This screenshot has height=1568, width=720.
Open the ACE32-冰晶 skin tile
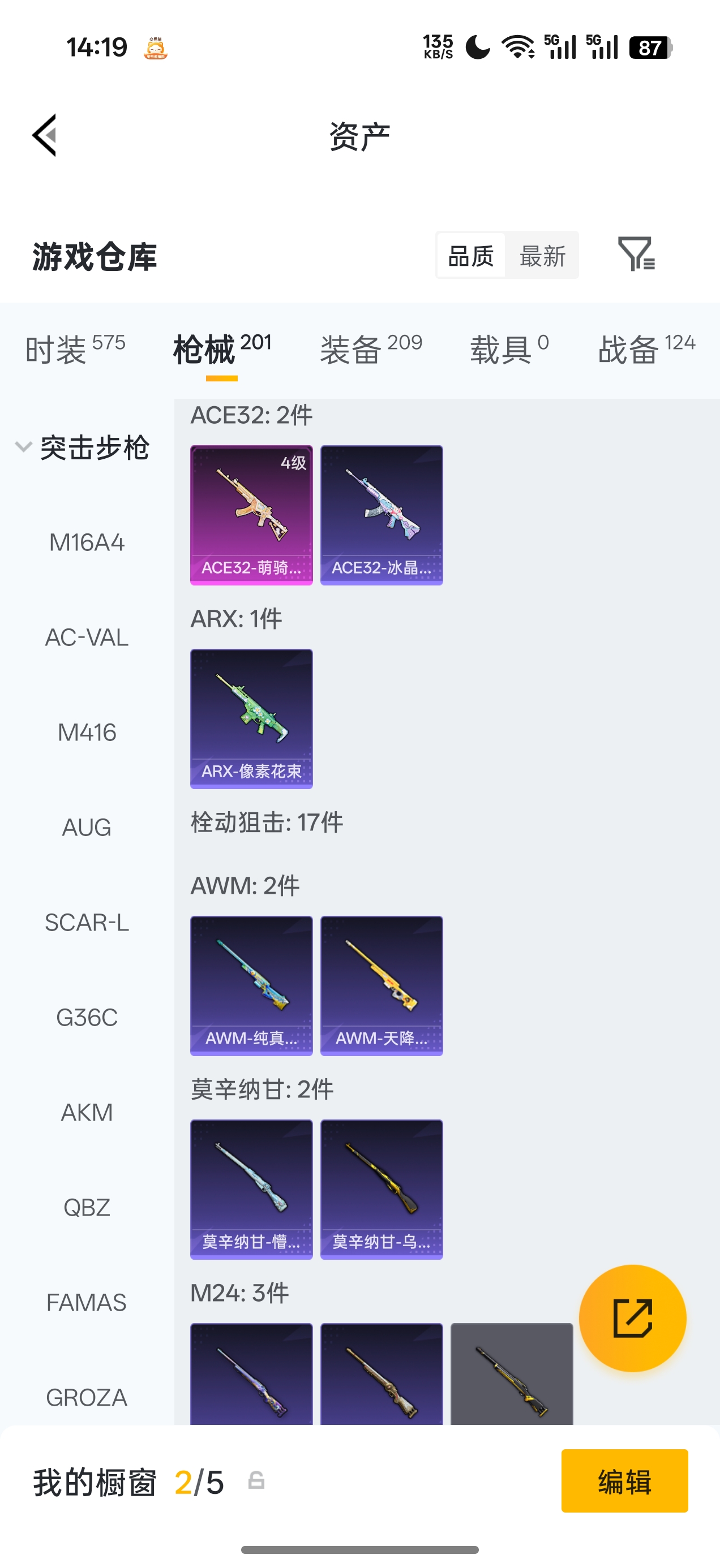click(382, 515)
